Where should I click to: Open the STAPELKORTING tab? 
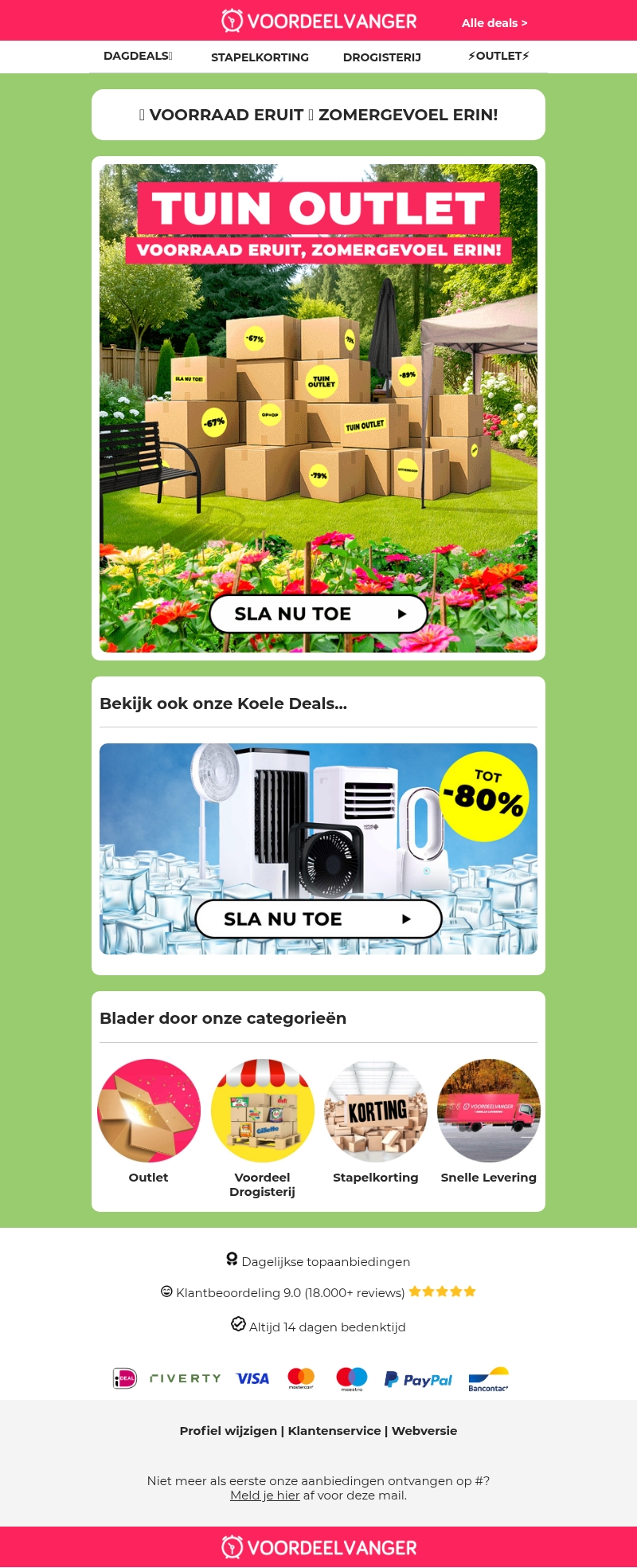click(260, 57)
